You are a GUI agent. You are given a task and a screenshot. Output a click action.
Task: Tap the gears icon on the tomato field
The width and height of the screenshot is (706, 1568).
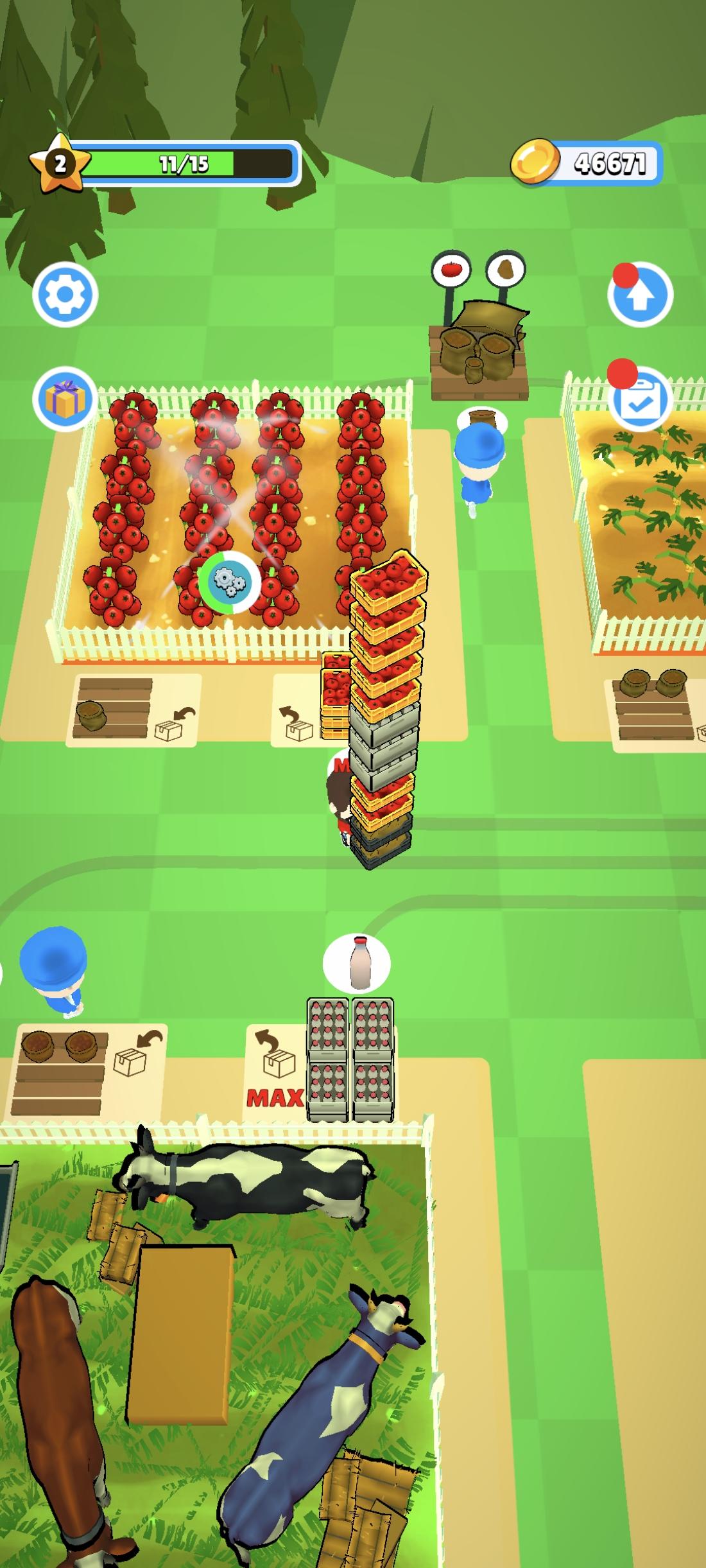pos(230,582)
